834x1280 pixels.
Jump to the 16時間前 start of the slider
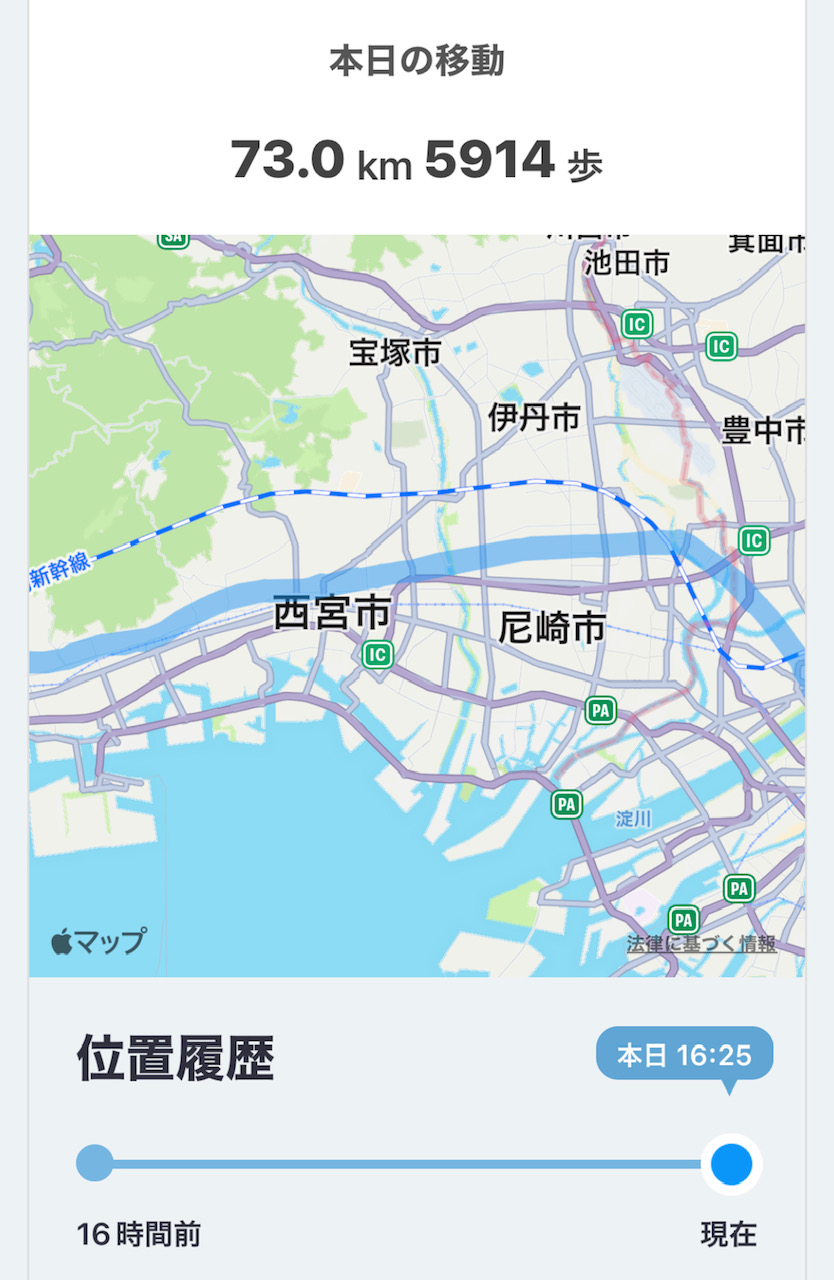tap(95, 1164)
